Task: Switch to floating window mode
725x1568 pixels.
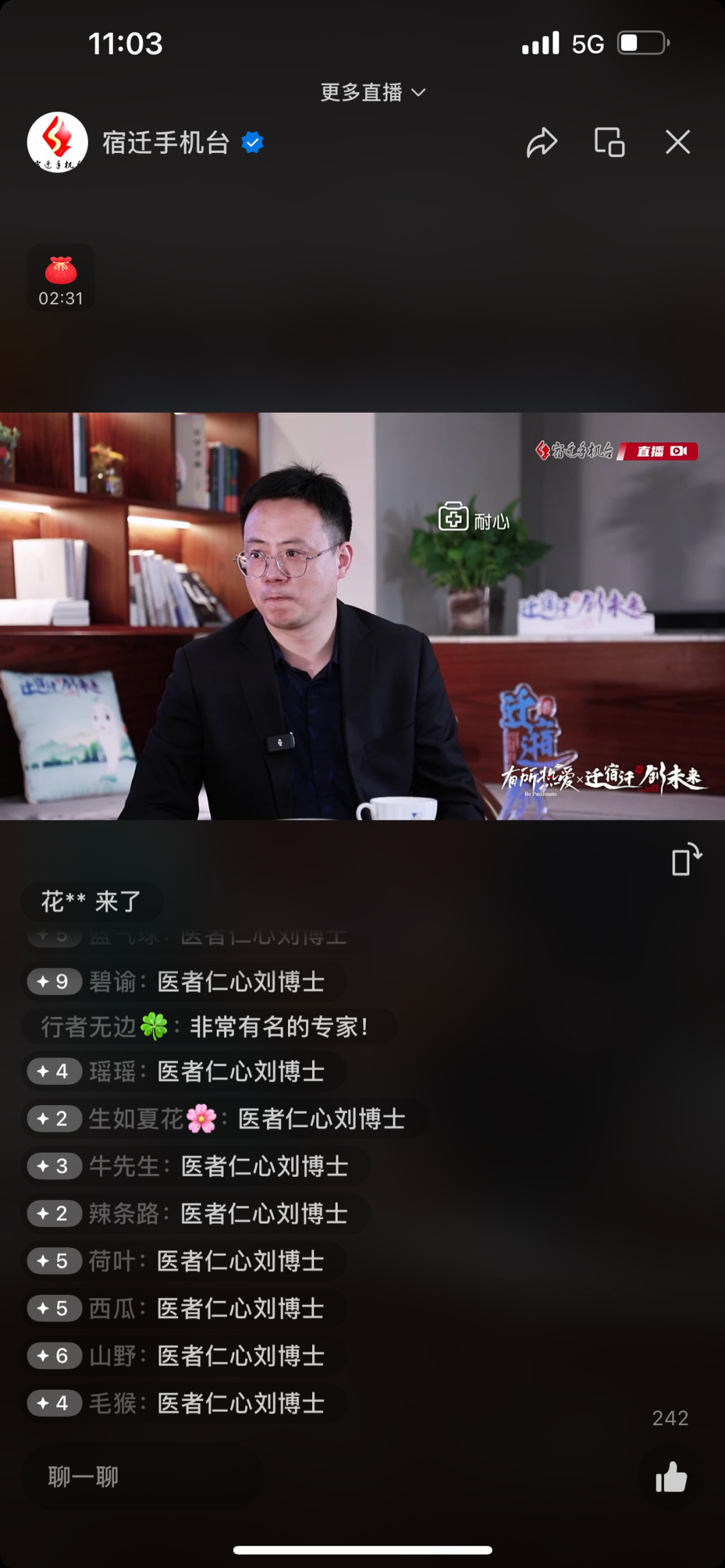Action: 610,142
